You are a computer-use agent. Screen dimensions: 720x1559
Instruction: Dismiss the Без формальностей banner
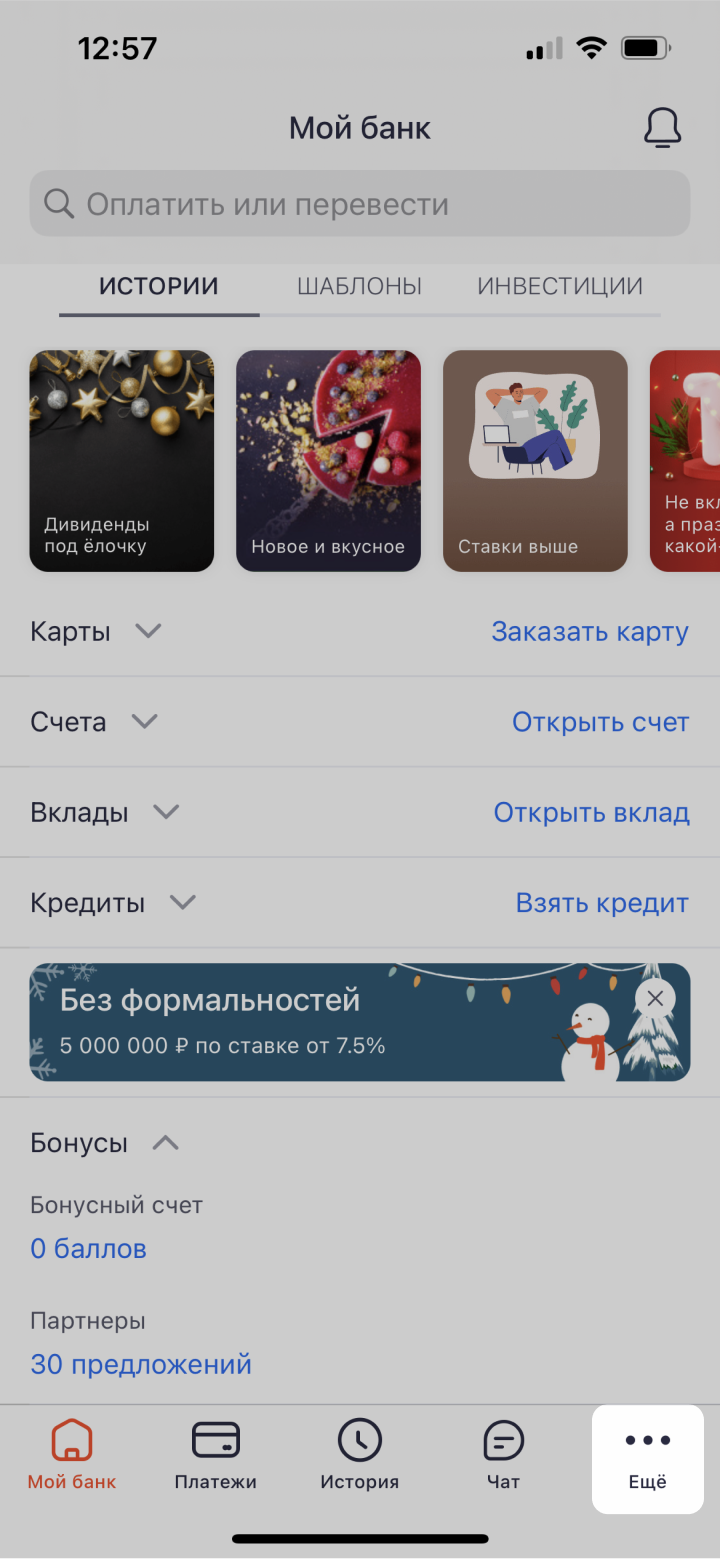(655, 998)
